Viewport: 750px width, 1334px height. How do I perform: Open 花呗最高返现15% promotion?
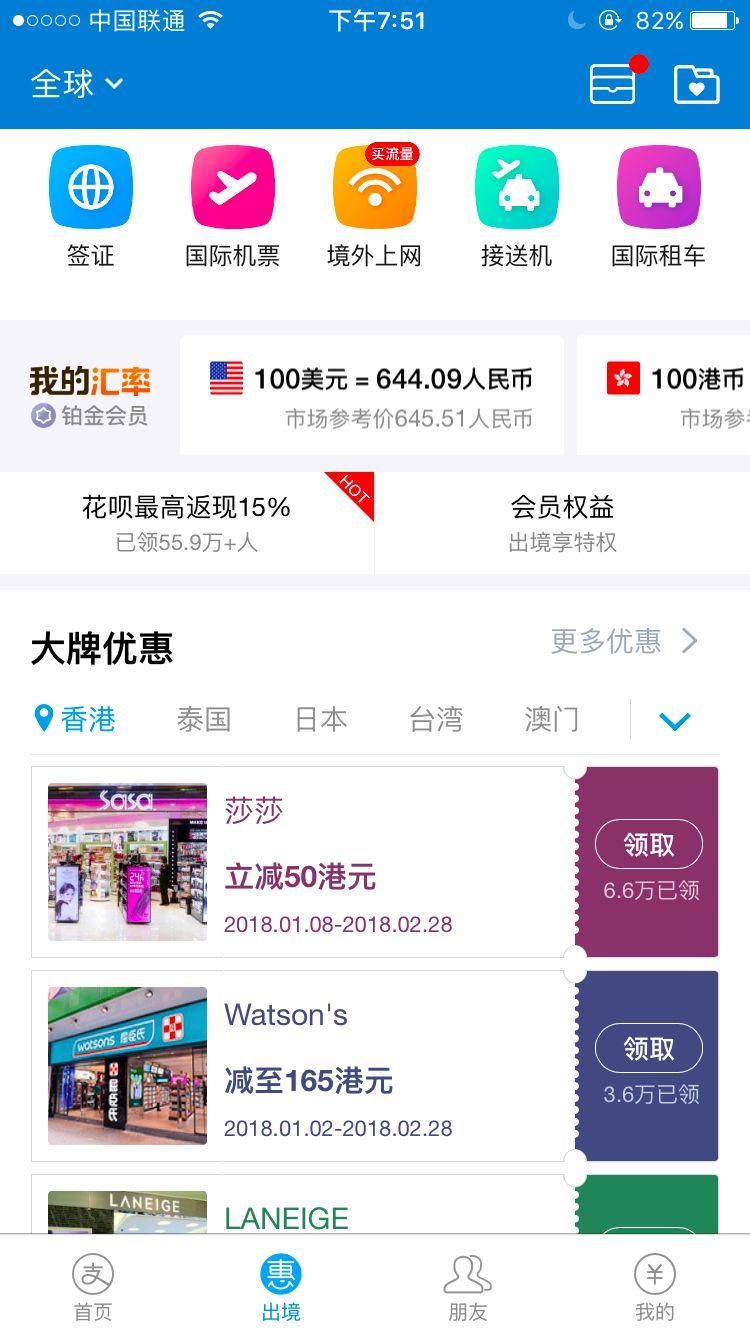(187, 522)
